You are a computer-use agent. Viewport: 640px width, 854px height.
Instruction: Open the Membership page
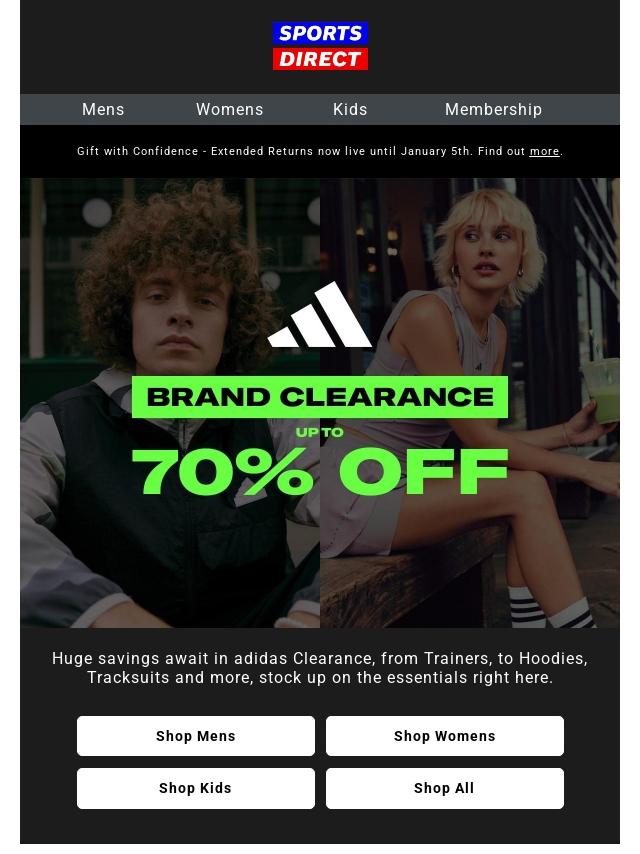tap(493, 109)
